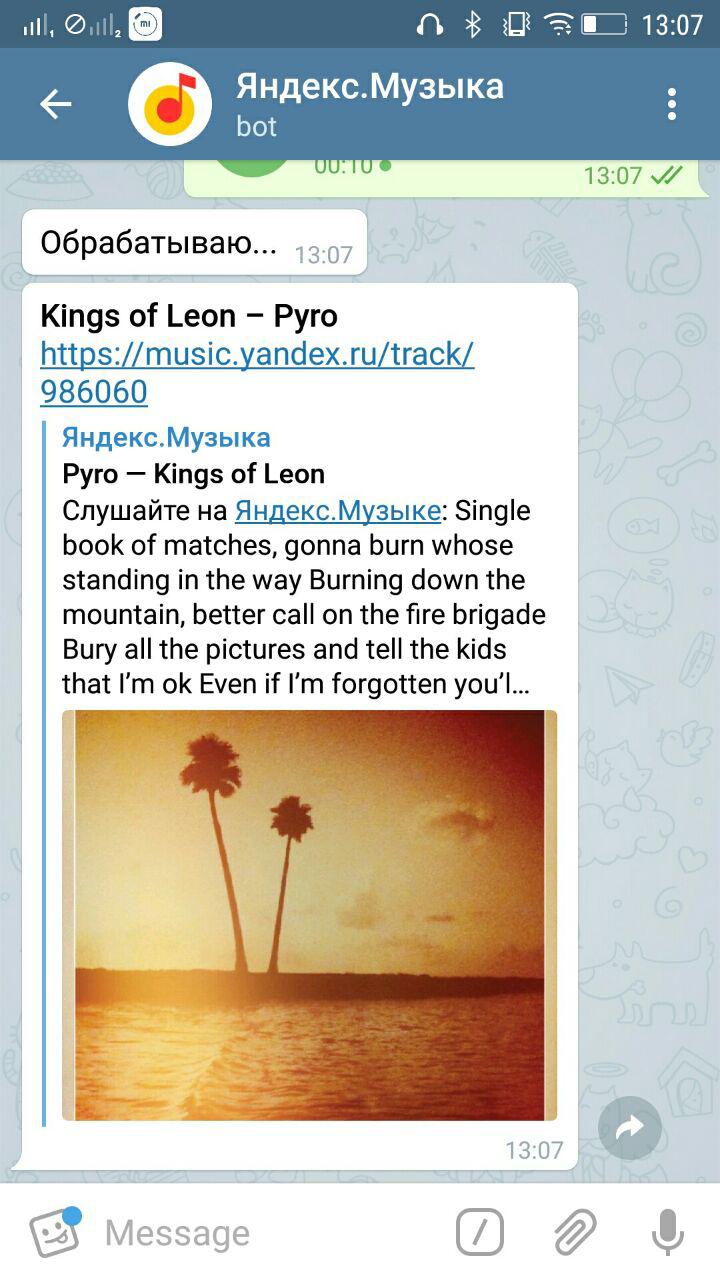720x1280 pixels.
Task: Tap the microphone to record voice
Action: 667,1232
